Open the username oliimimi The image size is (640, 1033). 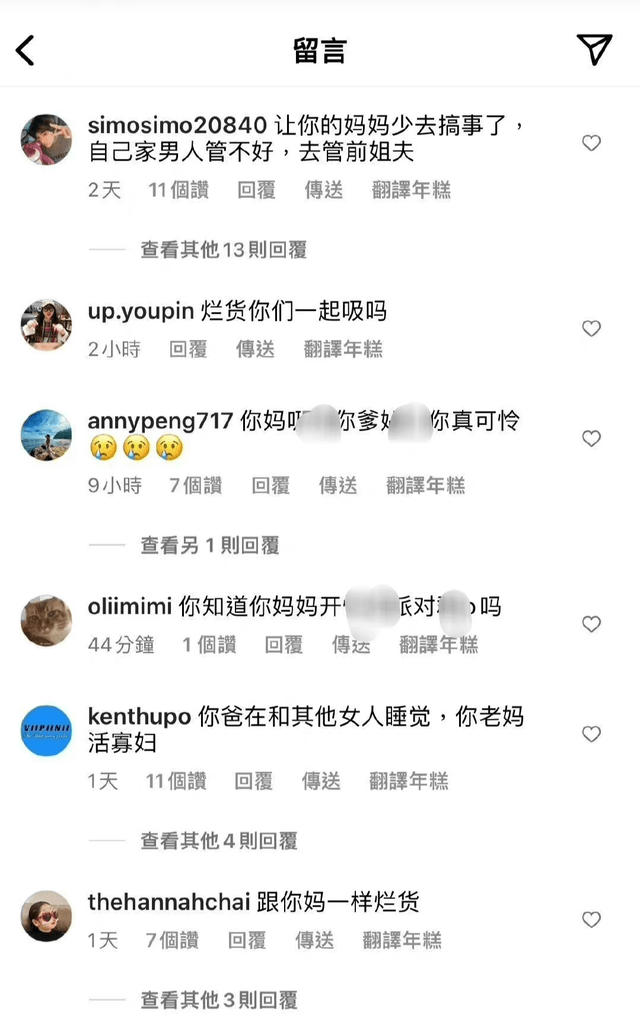coord(130,606)
